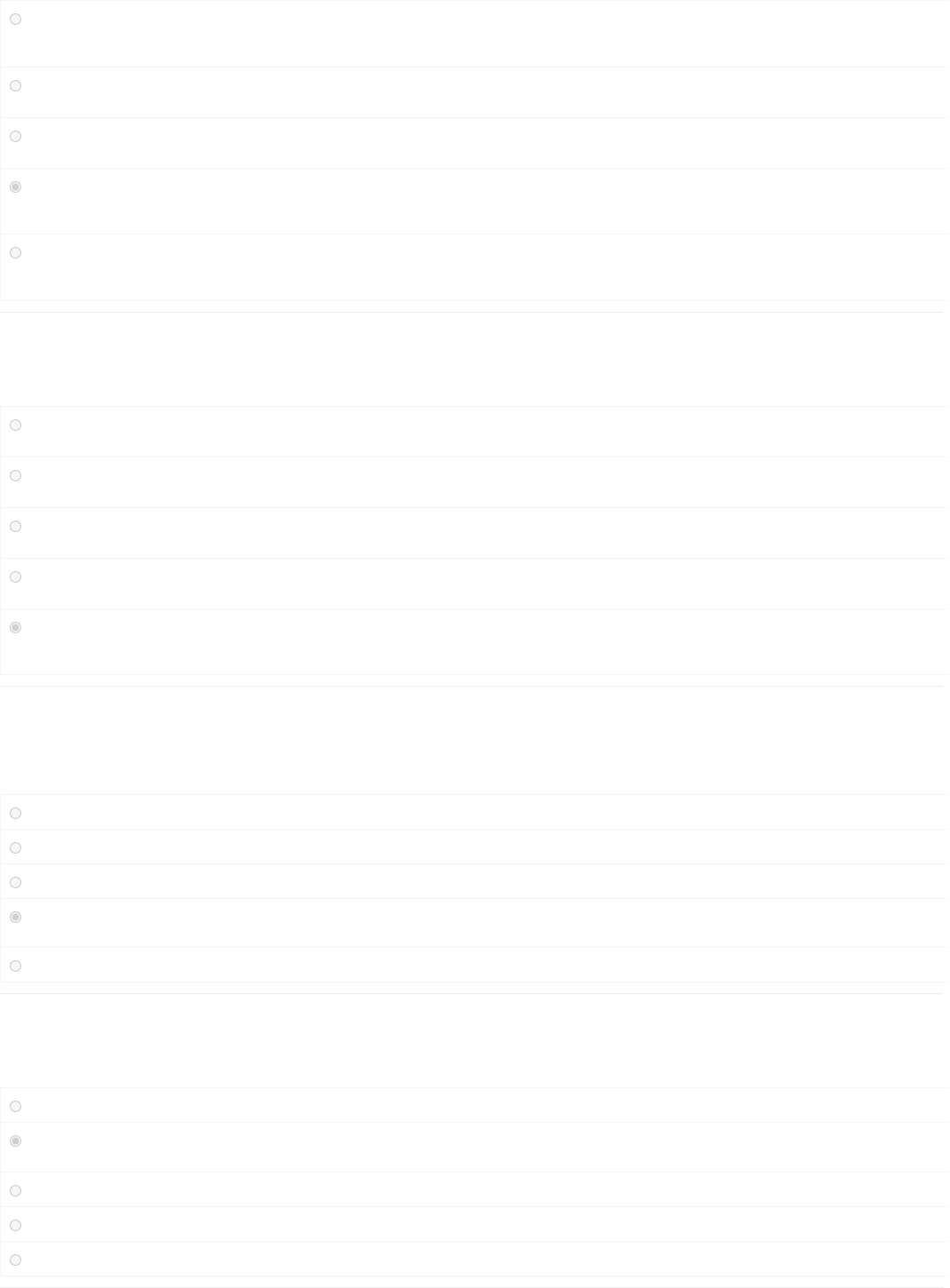
Task: Choose the second option in the third answer group
Action: click(15, 848)
